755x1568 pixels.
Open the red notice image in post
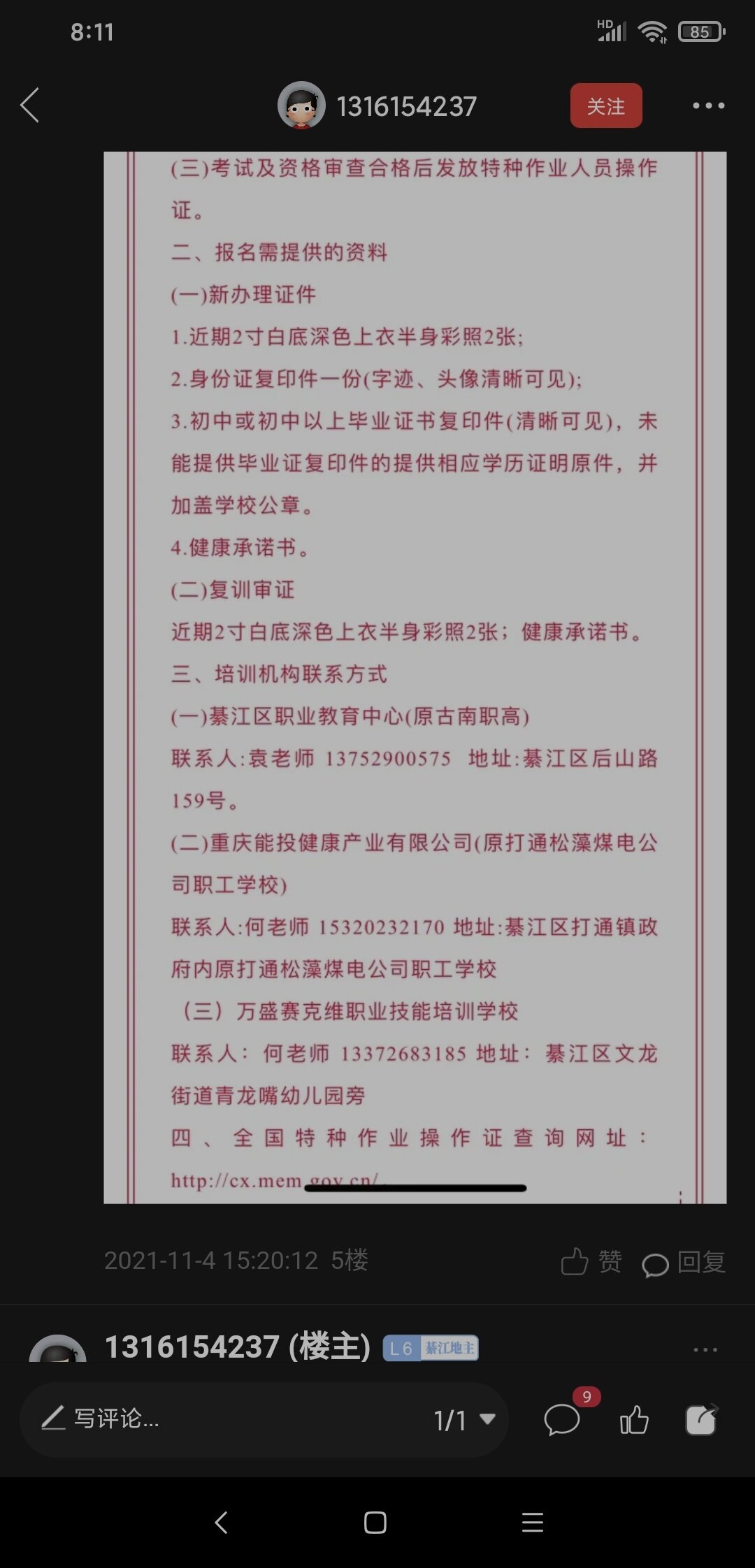[x=415, y=676]
